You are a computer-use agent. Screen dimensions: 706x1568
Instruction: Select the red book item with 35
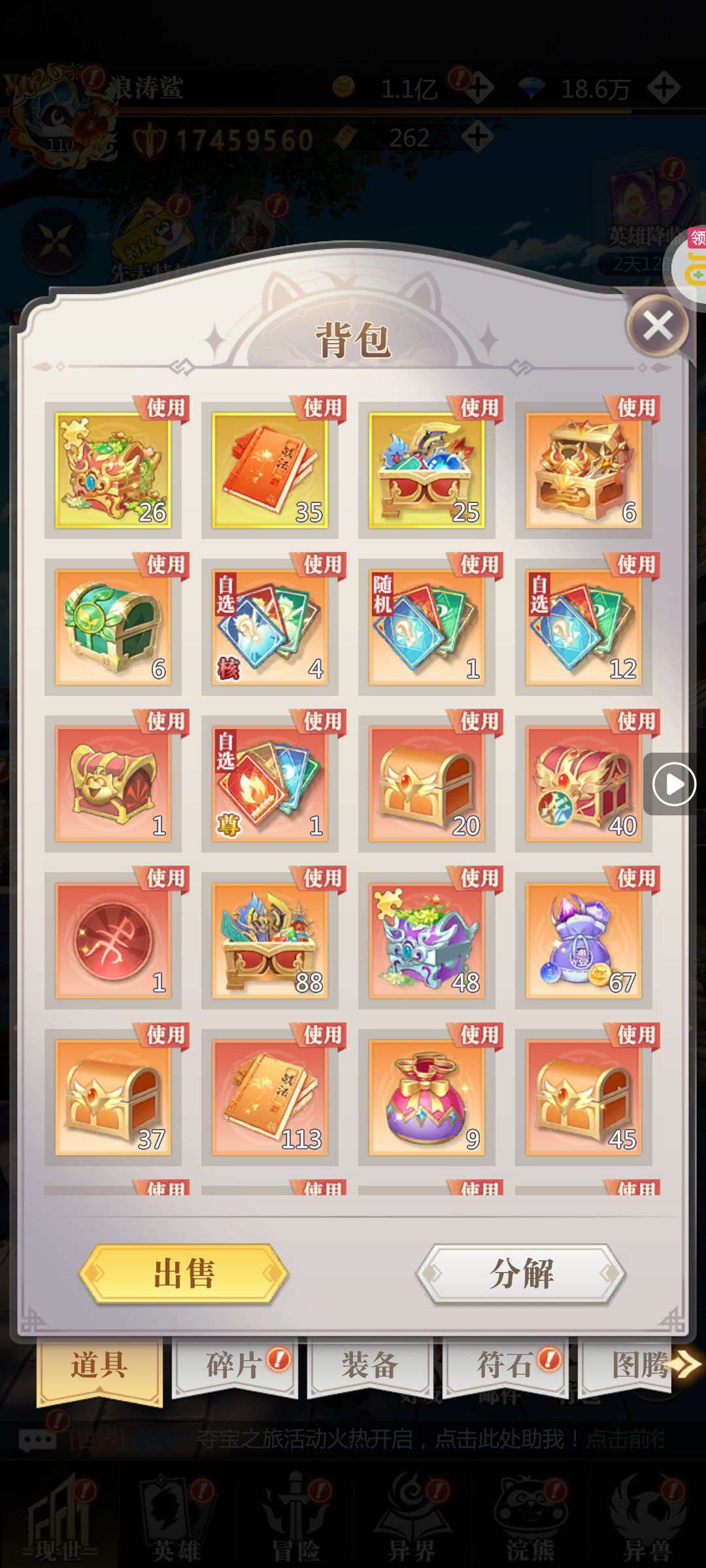pos(269,470)
